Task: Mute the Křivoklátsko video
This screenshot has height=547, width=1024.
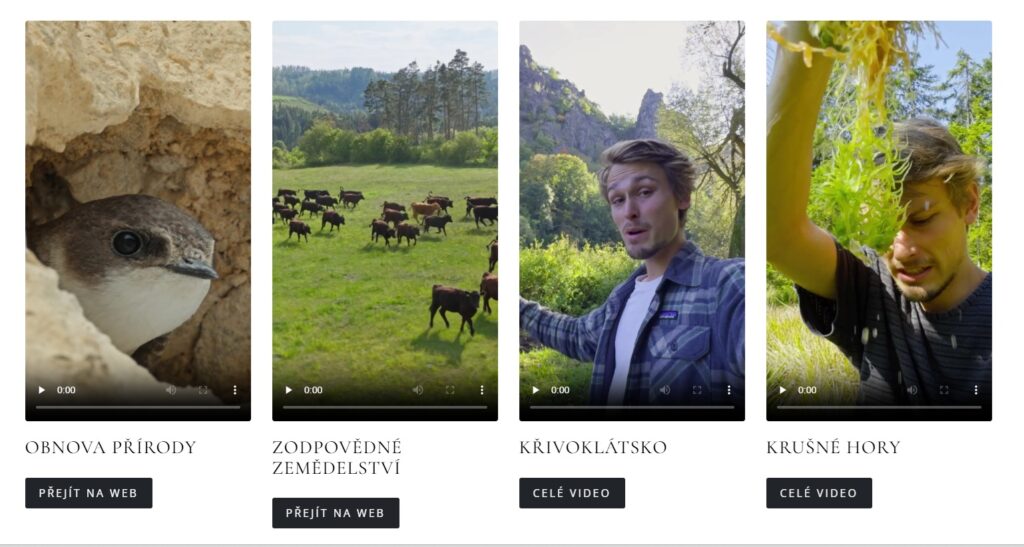Action: tap(665, 390)
